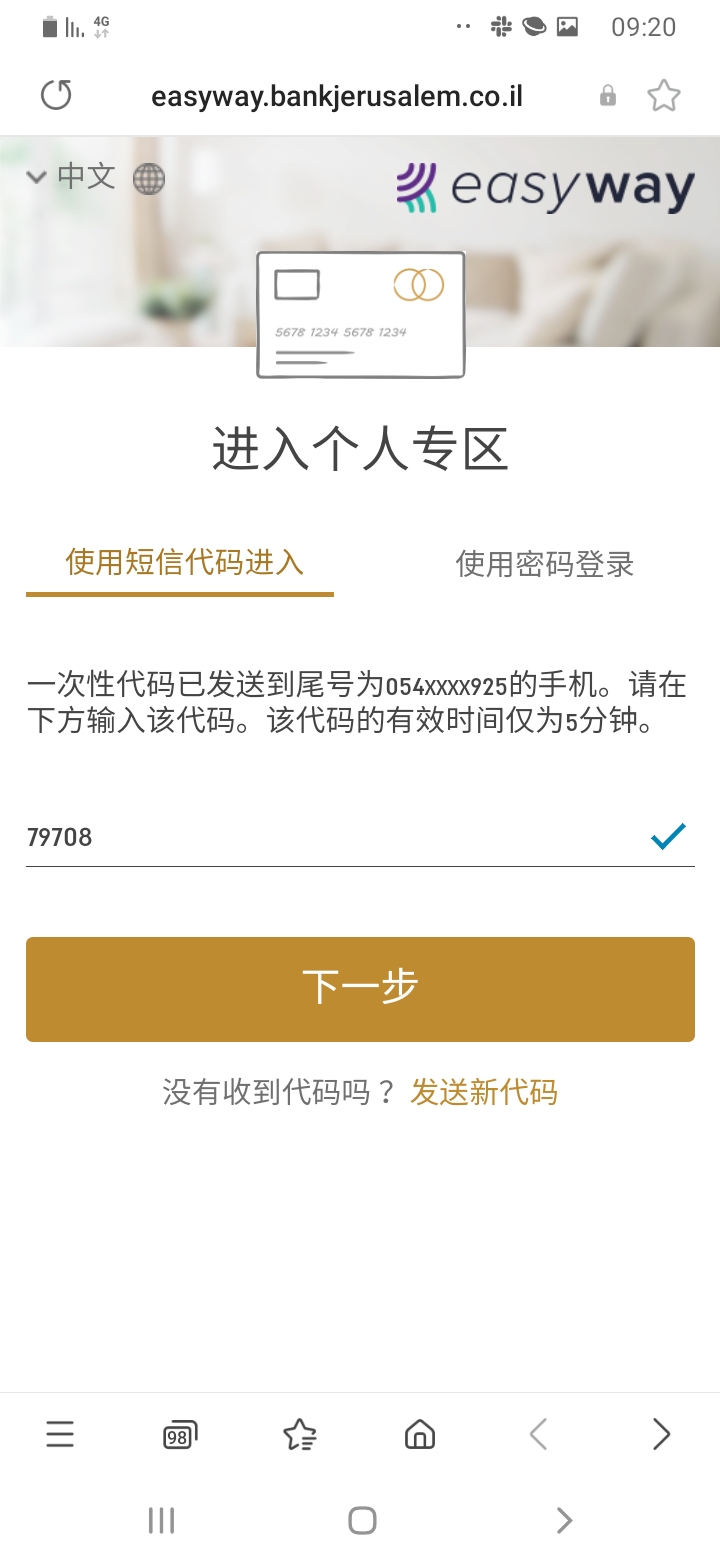This screenshot has height=1560, width=720.
Task: Open the browser bookmarks list
Action: pos(300,1435)
